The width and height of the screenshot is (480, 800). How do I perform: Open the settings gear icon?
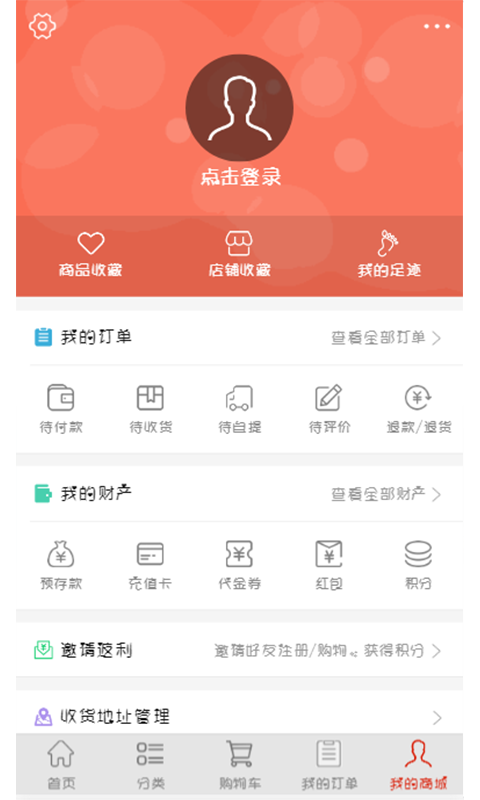[42, 26]
